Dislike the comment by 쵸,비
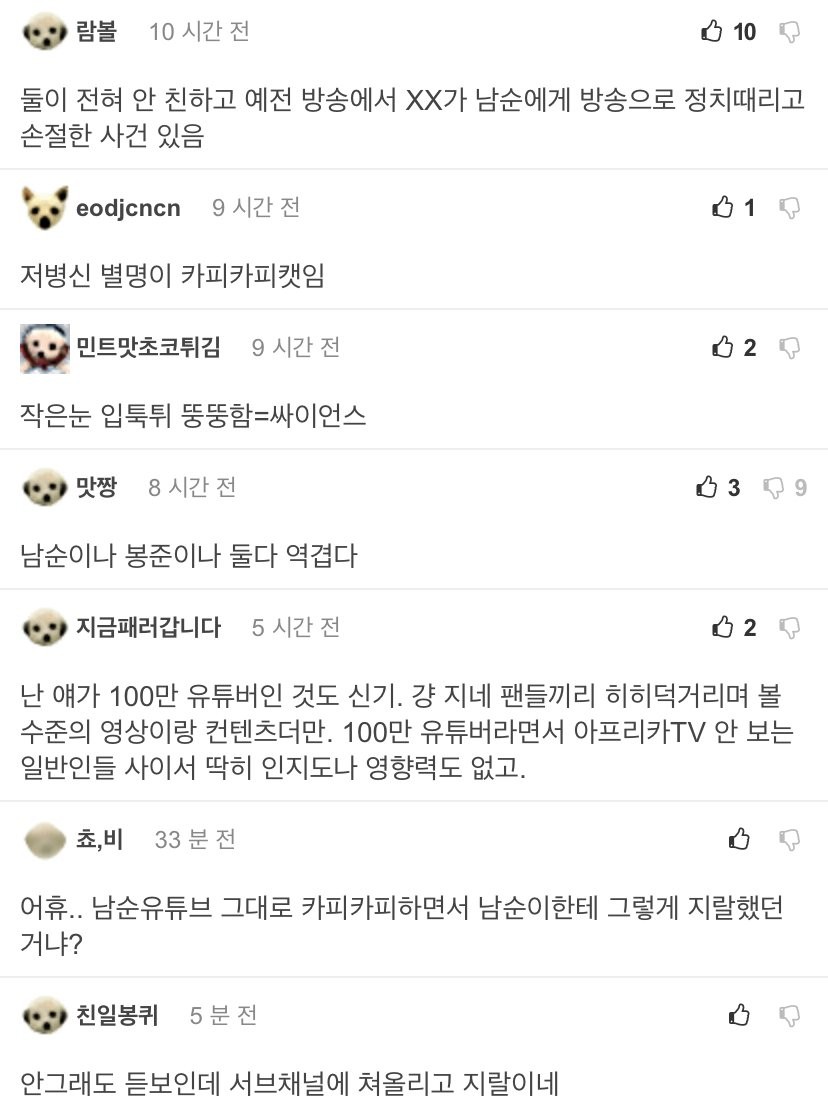Image resolution: width=828 pixels, height=1115 pixels. tap(790, 839)
